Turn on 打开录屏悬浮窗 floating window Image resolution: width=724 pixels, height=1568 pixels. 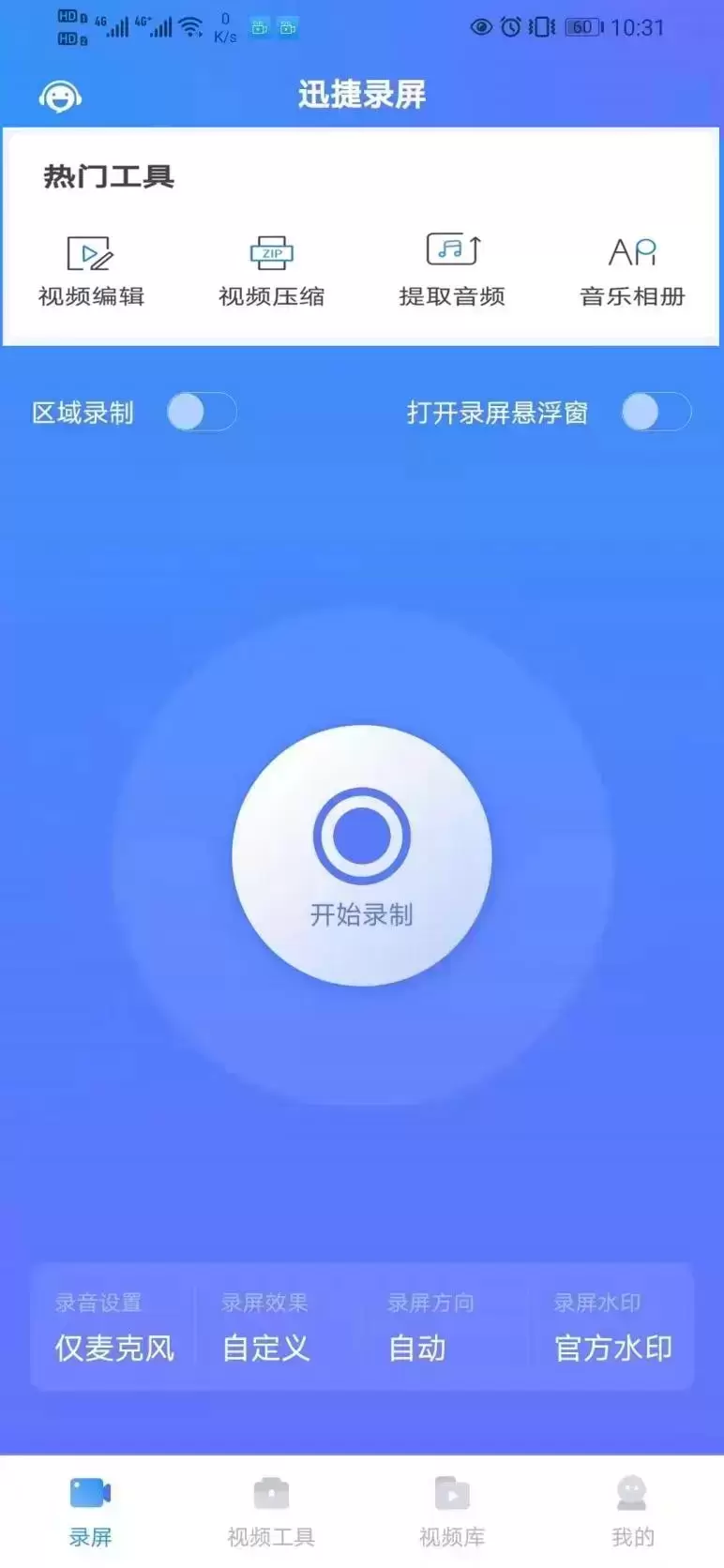(x=656, y=412)
